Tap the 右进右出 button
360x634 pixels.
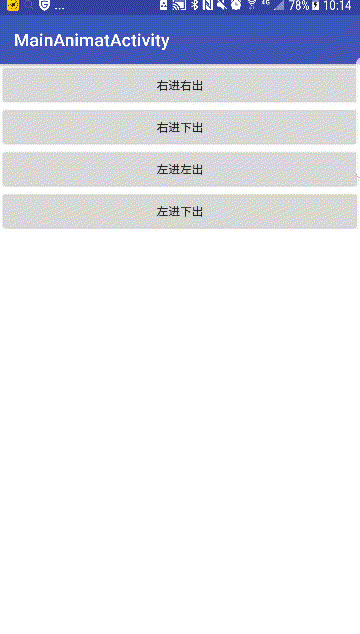(179, 85)
